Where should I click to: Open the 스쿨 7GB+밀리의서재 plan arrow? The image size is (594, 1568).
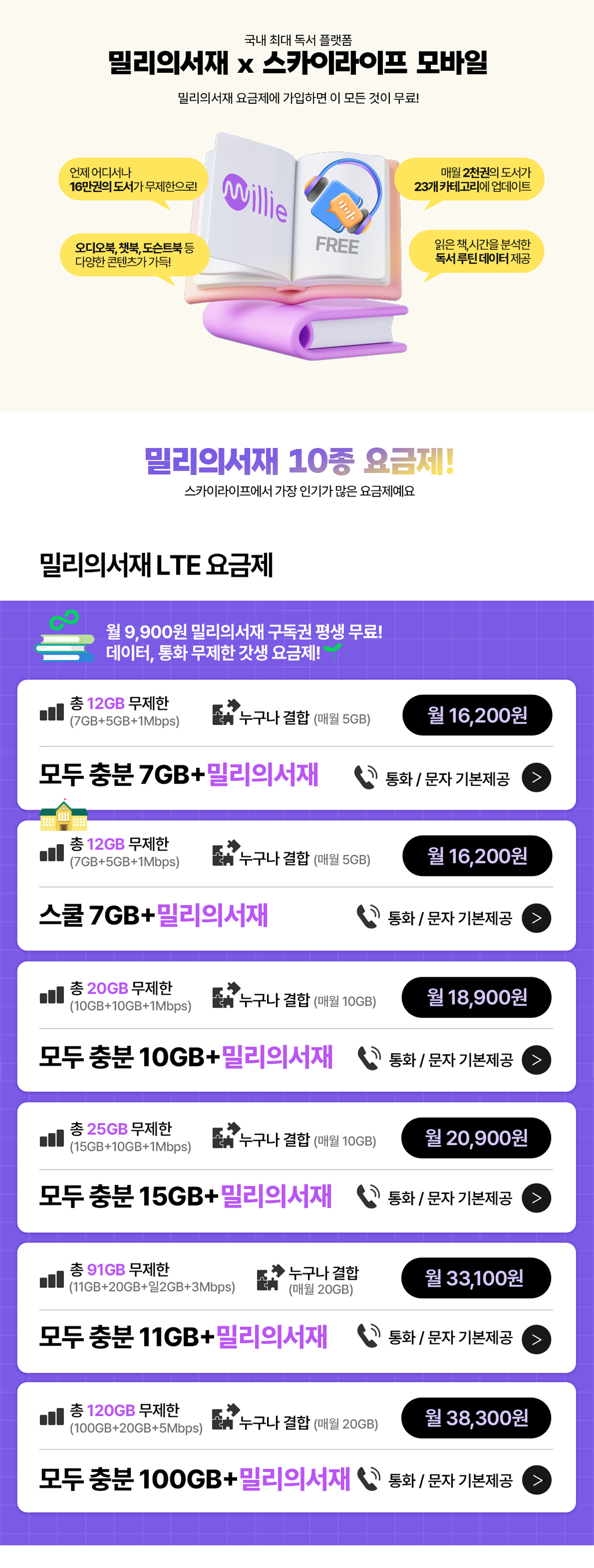coord(536,918)
